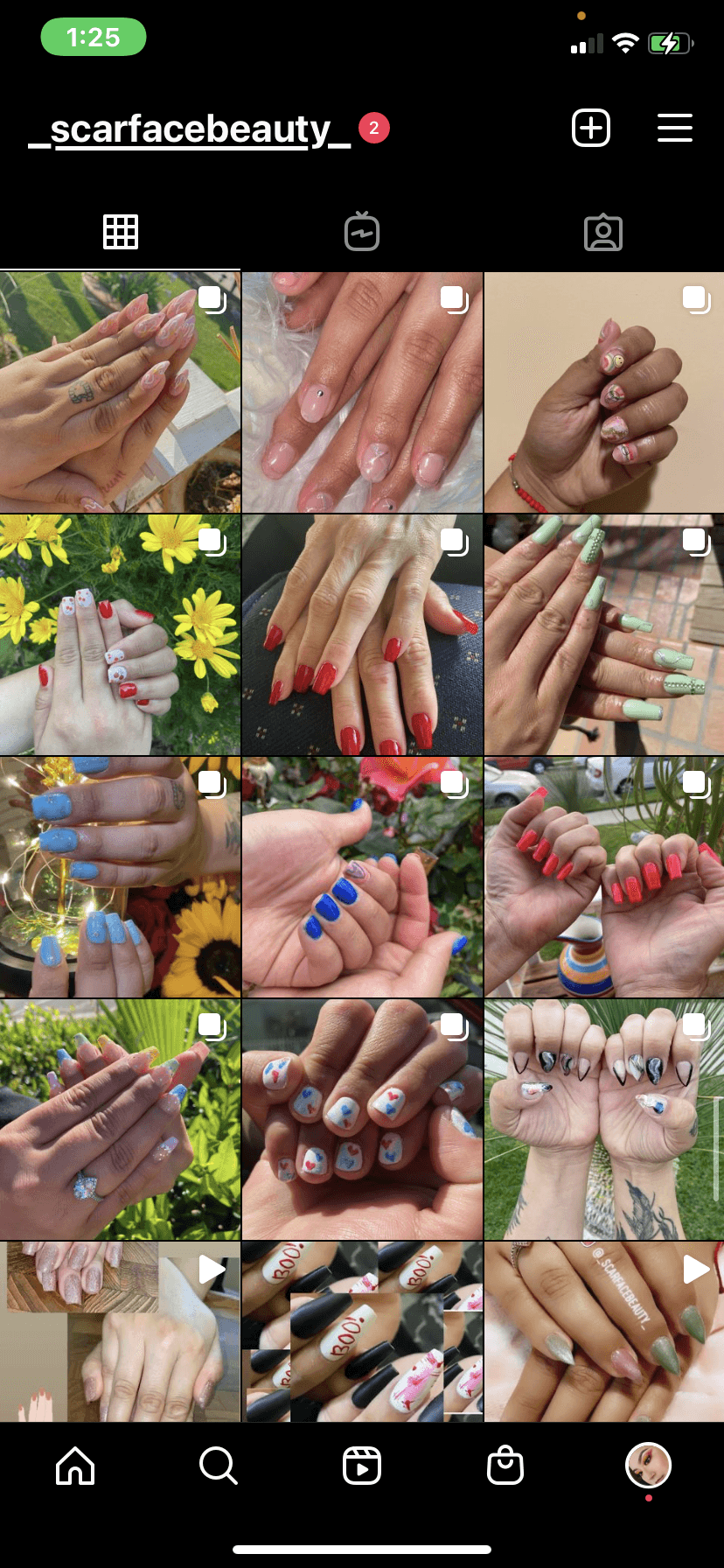724x1568 pixels.
Task: Open the mint green coffin nails post
Action: point(603,634)
